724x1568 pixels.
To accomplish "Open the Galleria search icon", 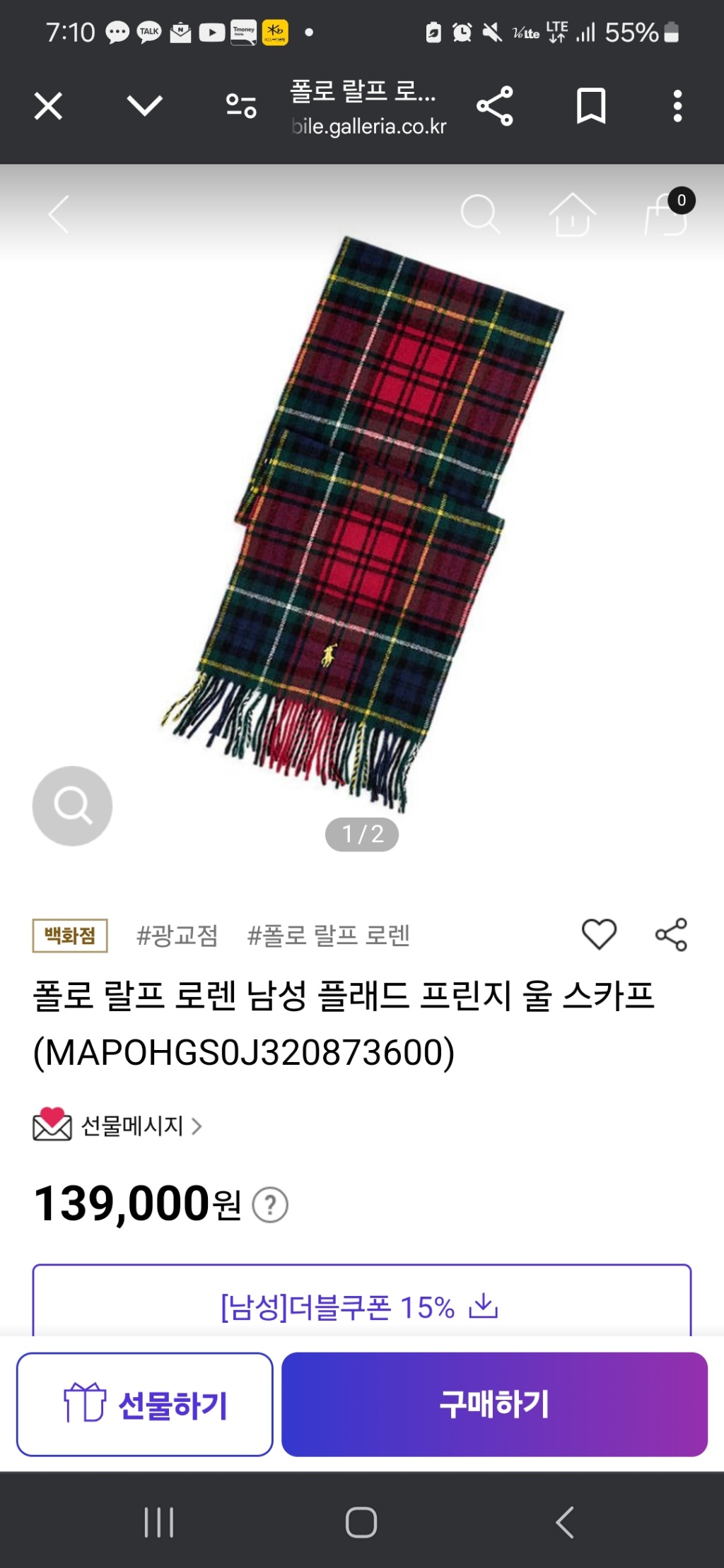I will click(x=480, y=214).
